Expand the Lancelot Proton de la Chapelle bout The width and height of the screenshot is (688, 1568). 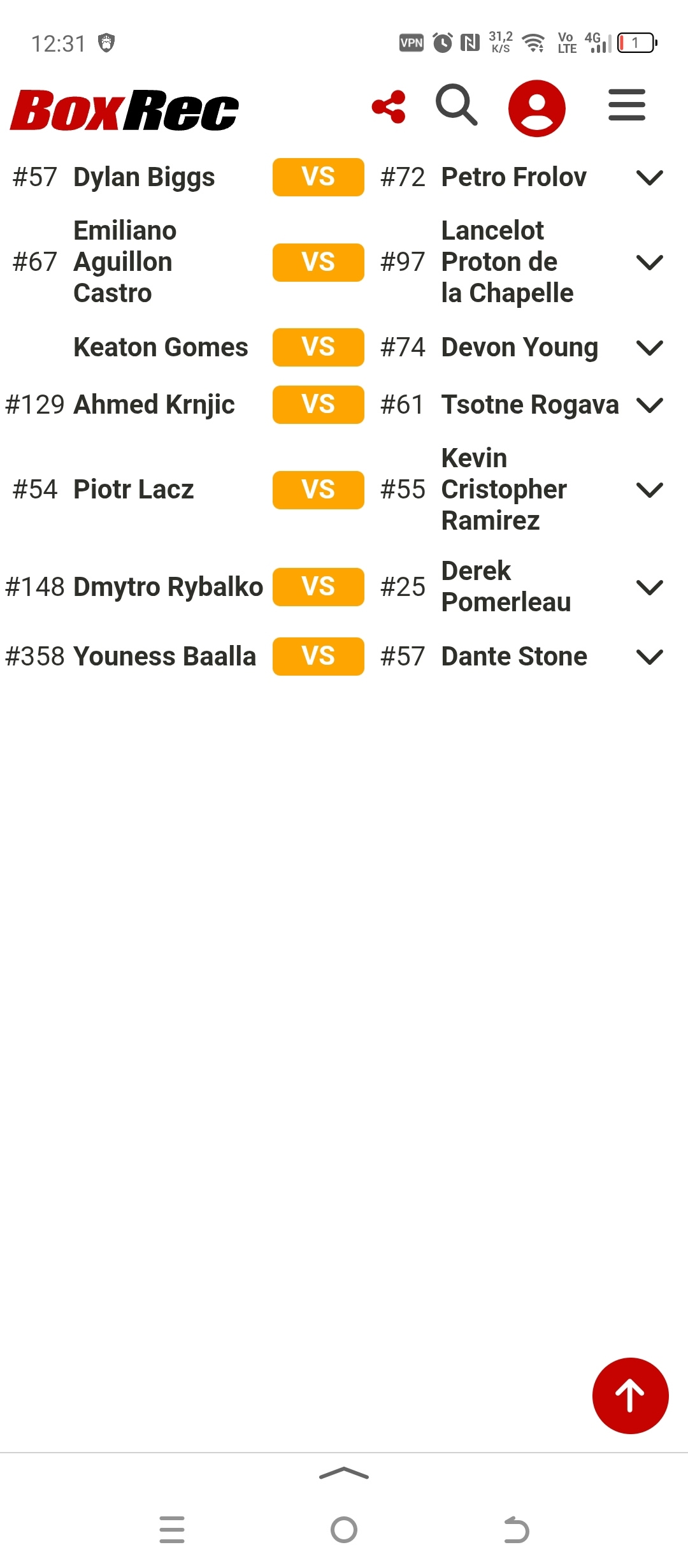point(650,263)
